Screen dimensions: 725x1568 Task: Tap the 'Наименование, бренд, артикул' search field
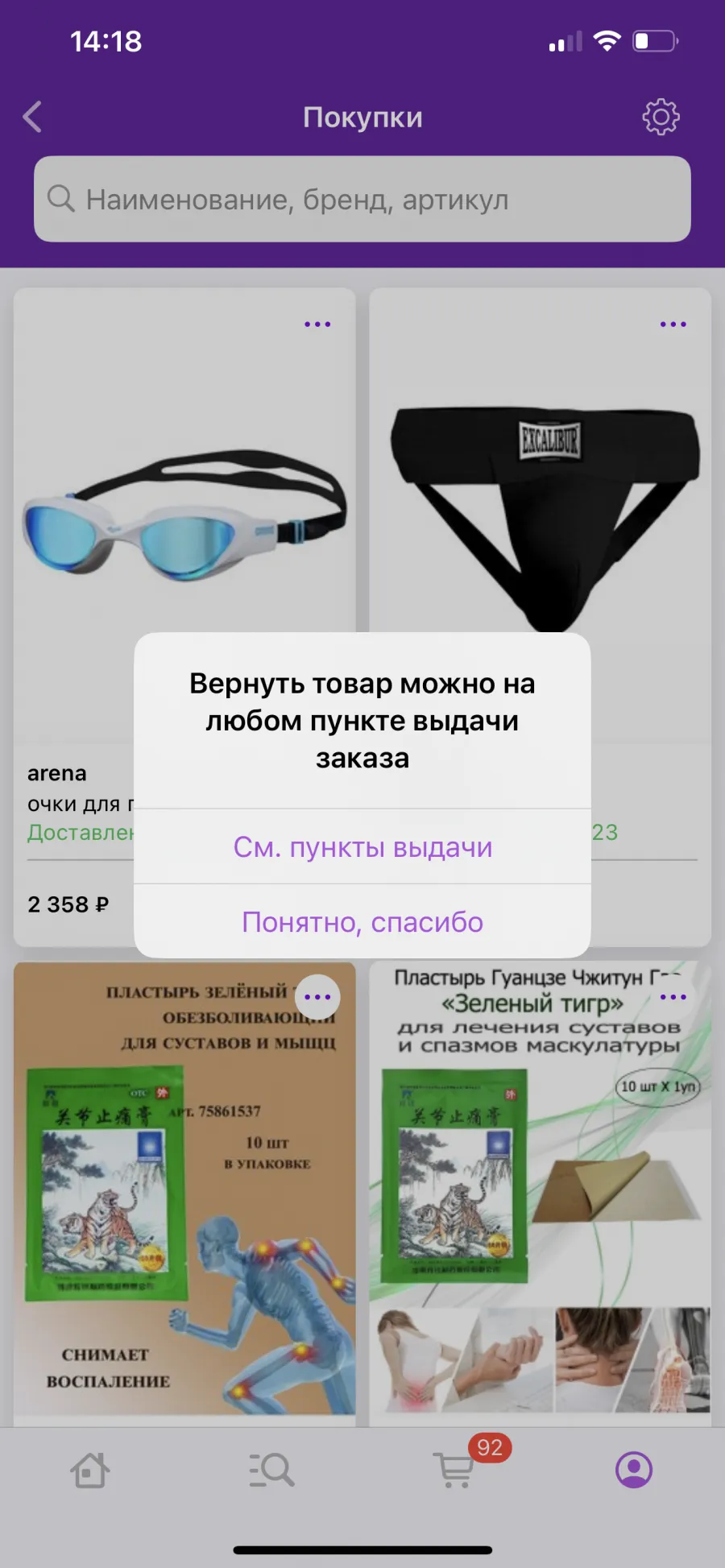tap(362, 199)
